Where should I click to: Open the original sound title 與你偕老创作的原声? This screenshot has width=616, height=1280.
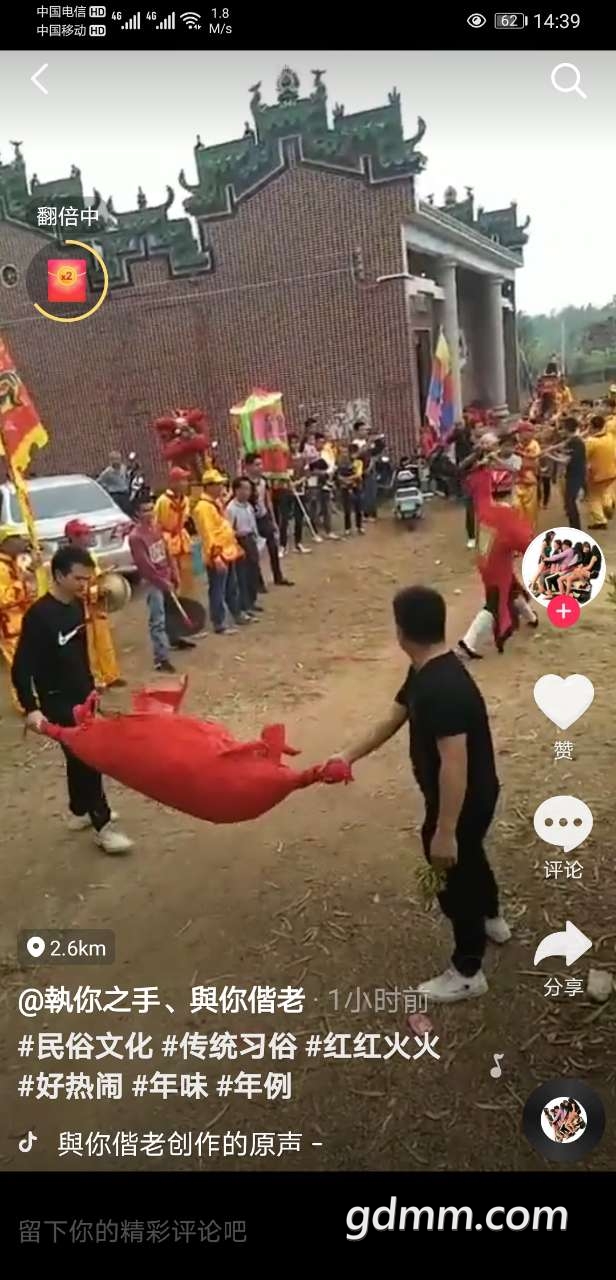[x=180, y=1143]
